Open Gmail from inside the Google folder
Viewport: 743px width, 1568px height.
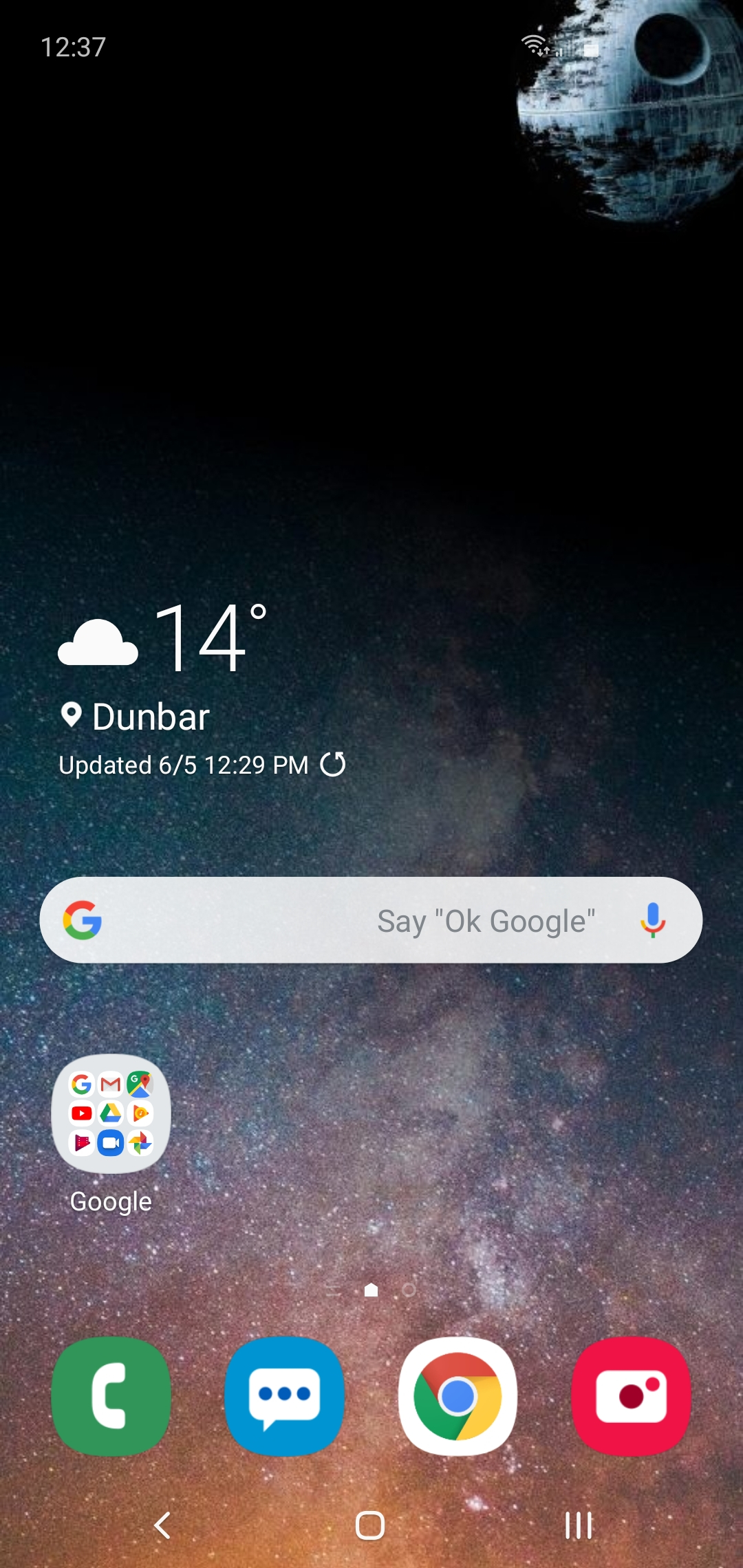click(x=111, y=1083)
